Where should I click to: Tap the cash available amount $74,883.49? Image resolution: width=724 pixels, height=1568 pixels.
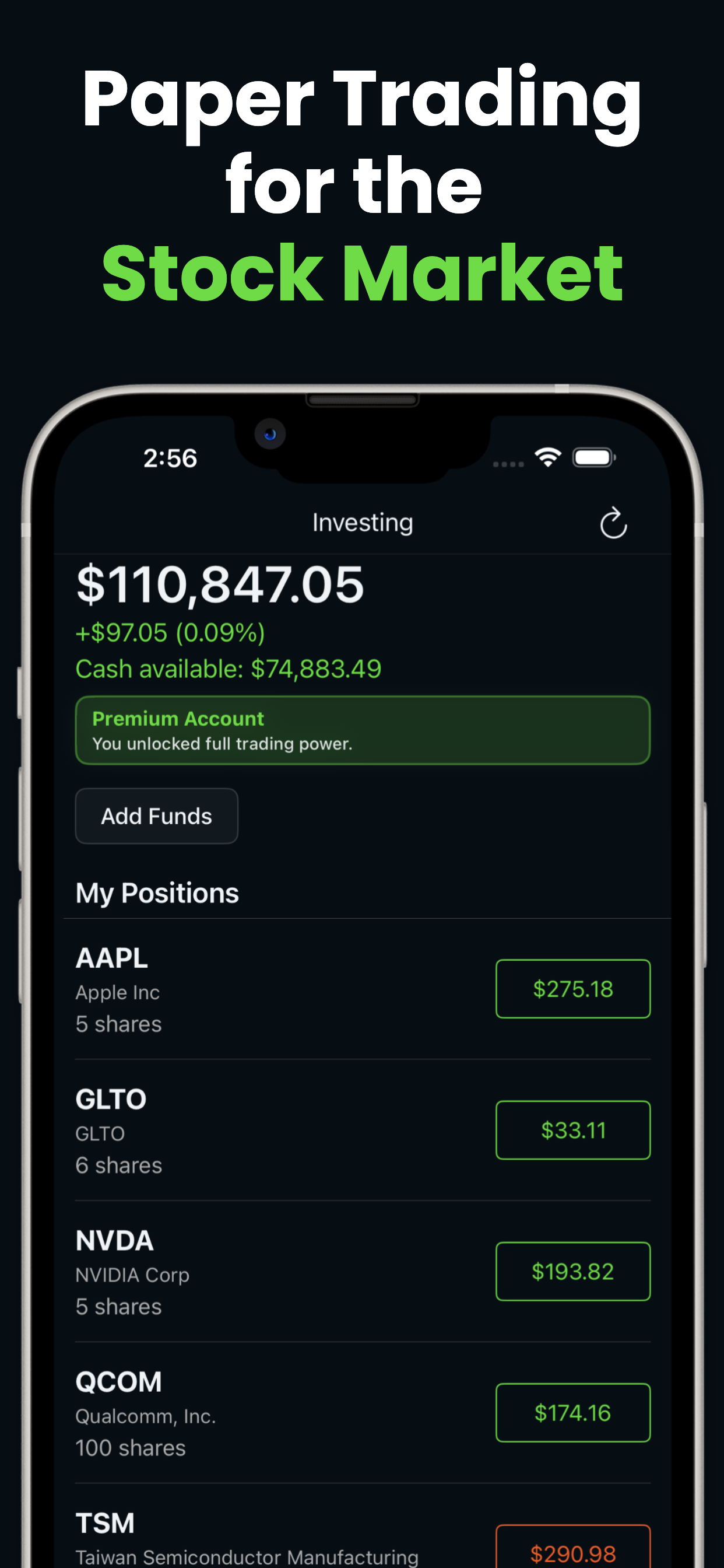click(x=227, y=668)
